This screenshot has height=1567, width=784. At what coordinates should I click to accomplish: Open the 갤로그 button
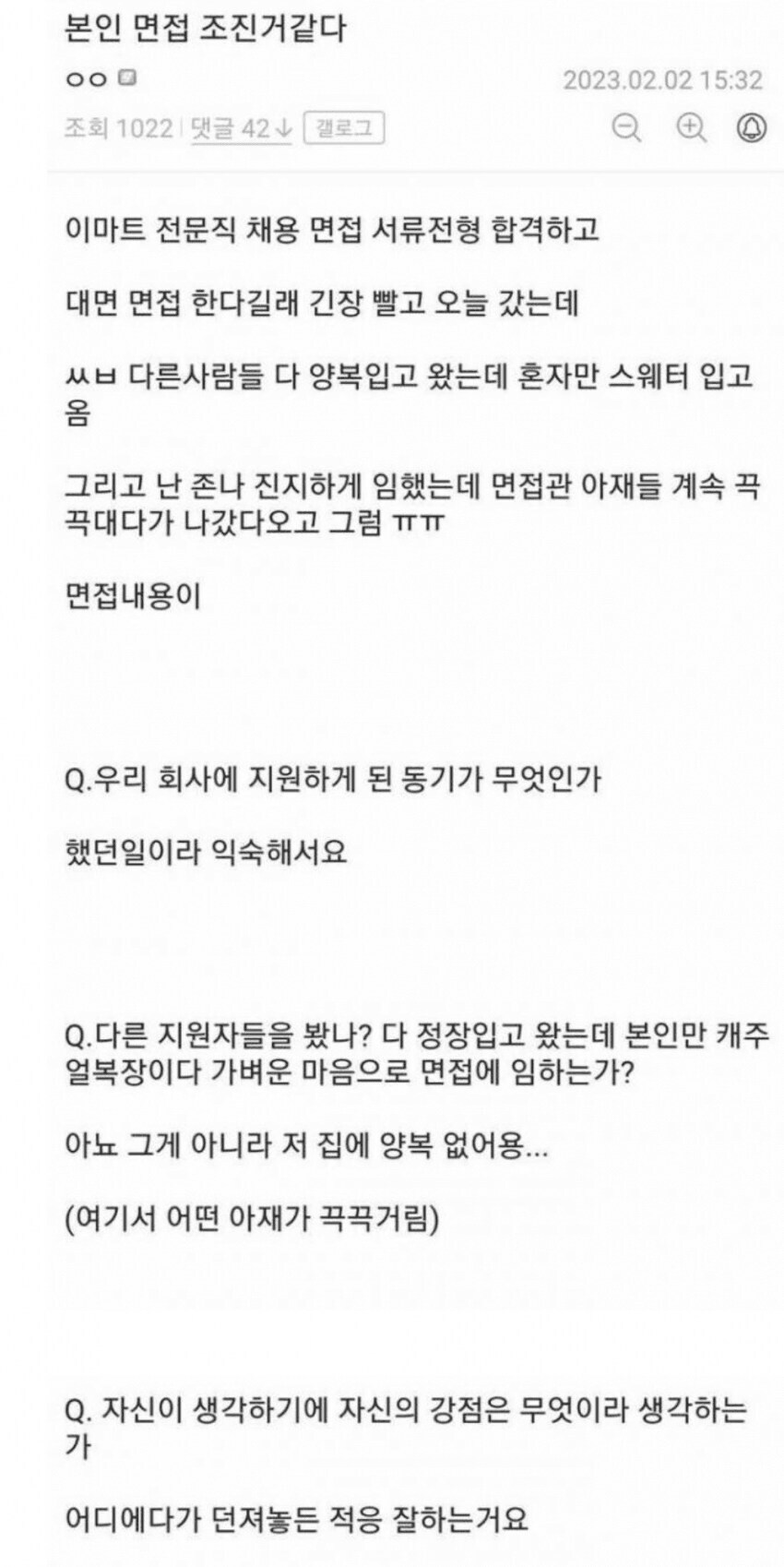pyautogui.click(x=343, y=127)
